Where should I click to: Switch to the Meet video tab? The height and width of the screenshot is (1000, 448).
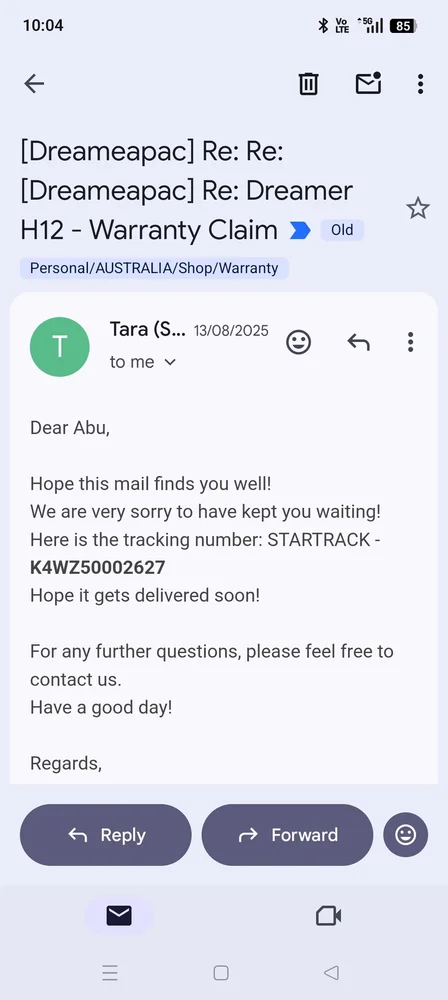click(329, 916)
